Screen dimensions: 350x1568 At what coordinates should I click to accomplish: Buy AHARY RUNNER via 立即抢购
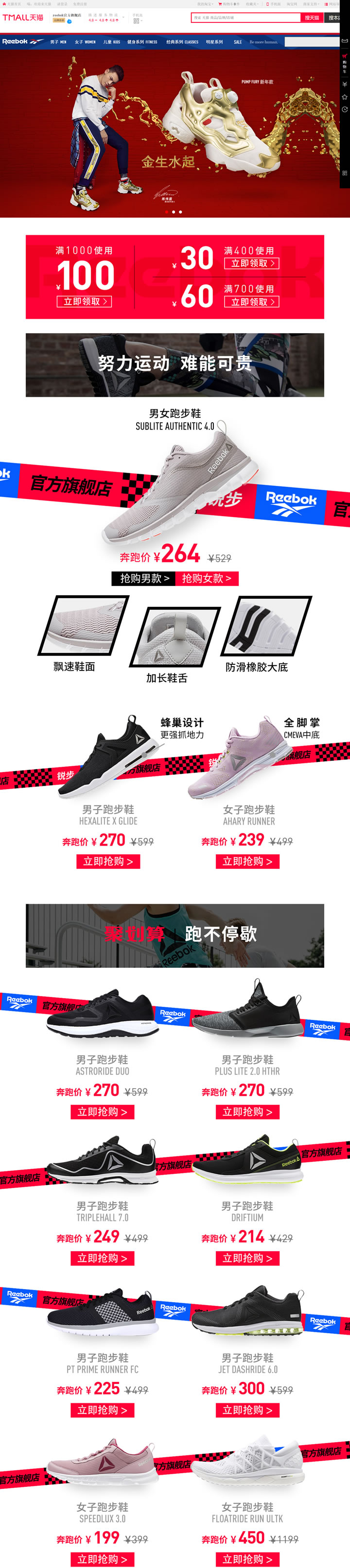click(247, 862)
